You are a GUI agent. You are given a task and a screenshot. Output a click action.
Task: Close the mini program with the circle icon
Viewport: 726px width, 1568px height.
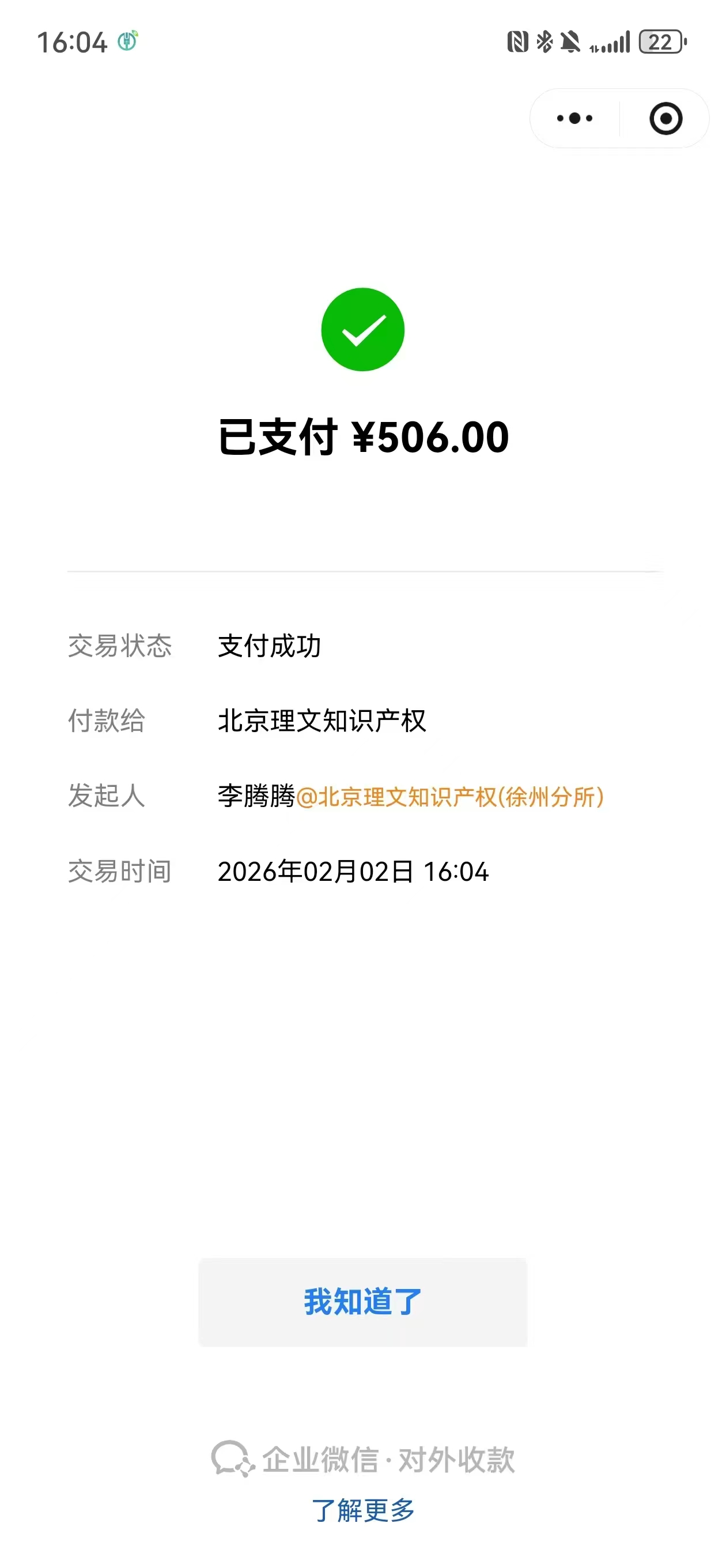coord(665,118)
